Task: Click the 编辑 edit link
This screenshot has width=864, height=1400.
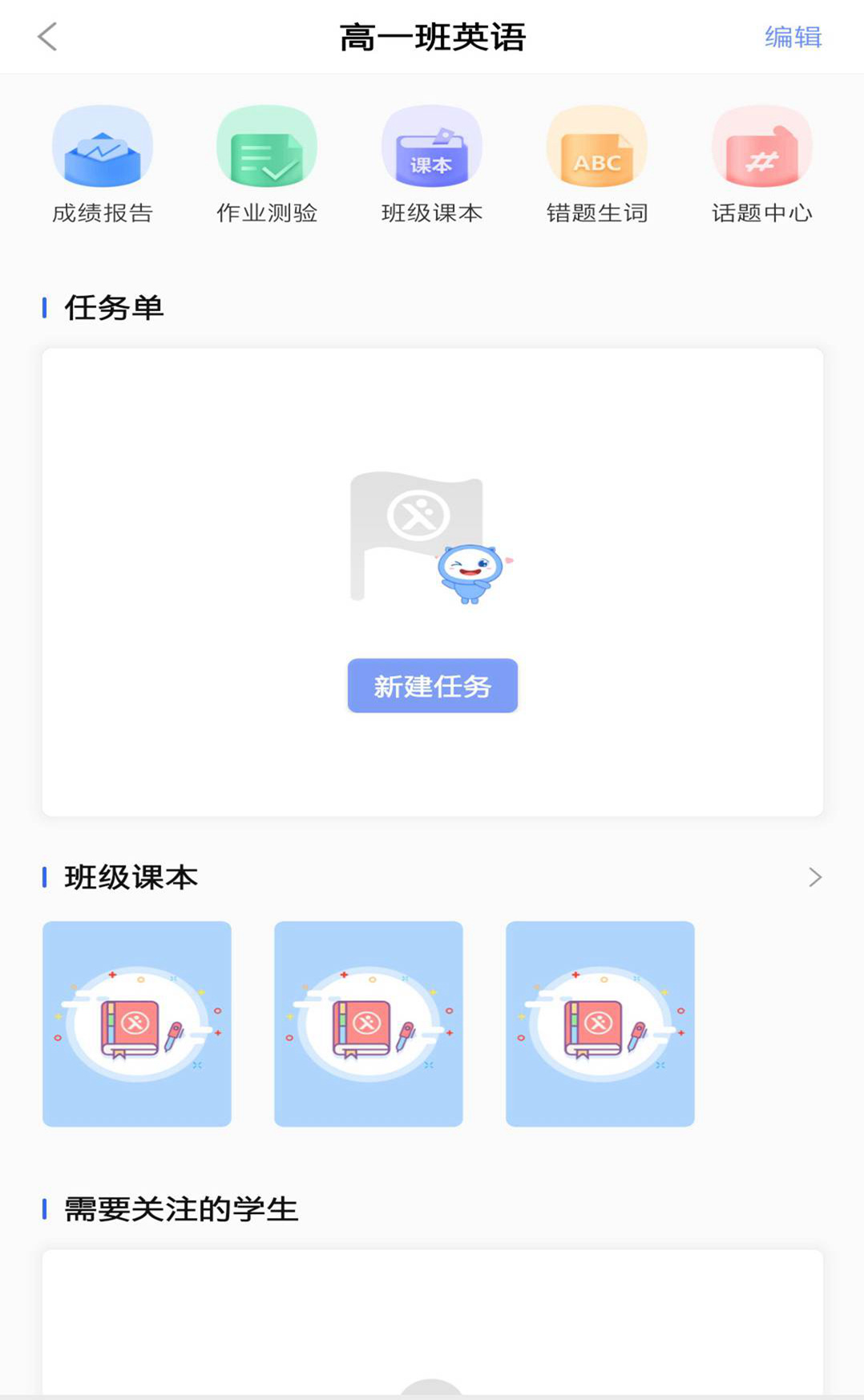Action: (793, 36)
